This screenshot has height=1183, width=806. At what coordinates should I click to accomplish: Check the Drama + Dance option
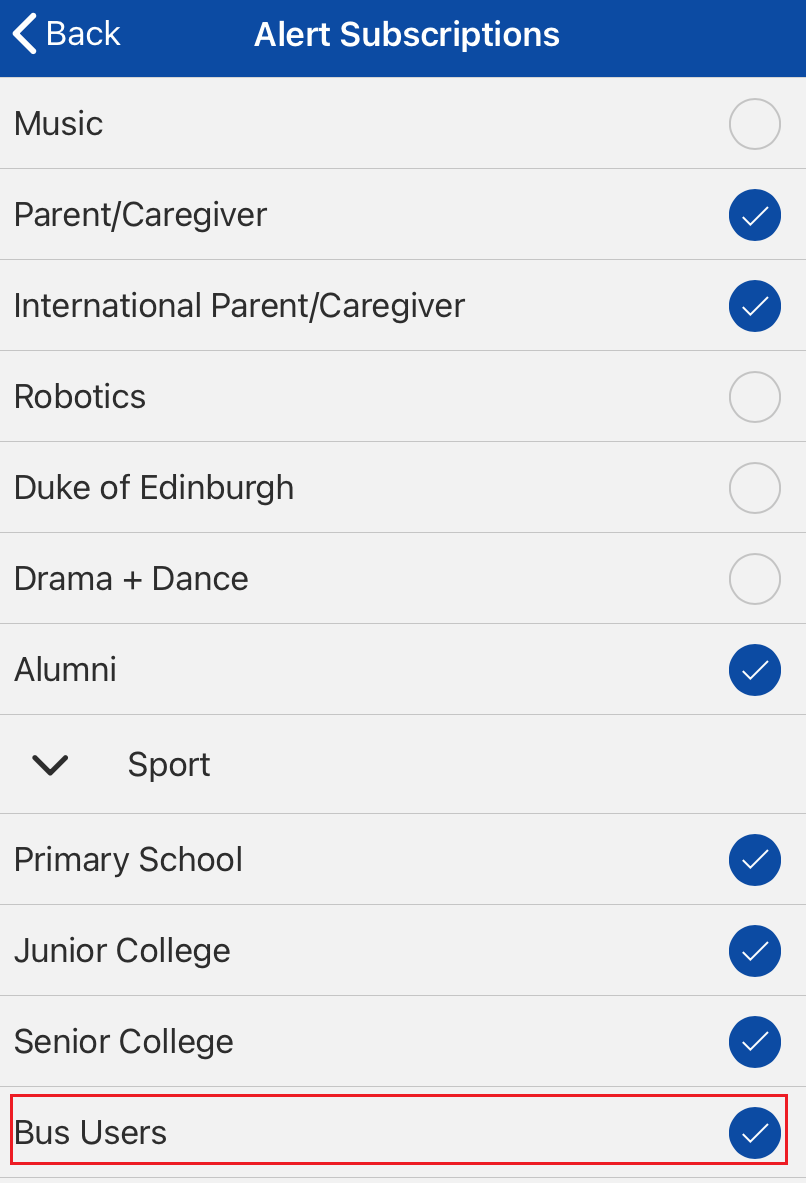(754, 579)
